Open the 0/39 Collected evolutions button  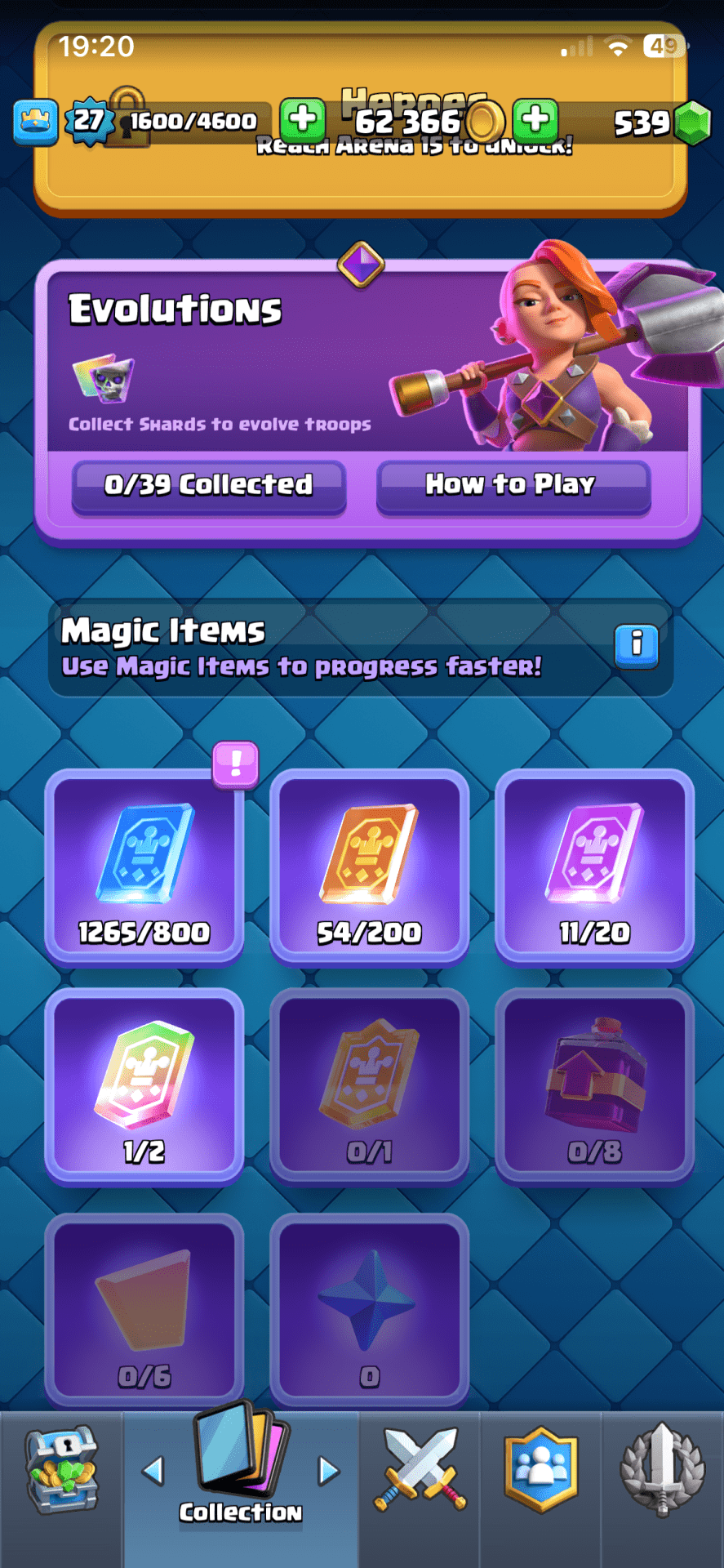(209, 485)
